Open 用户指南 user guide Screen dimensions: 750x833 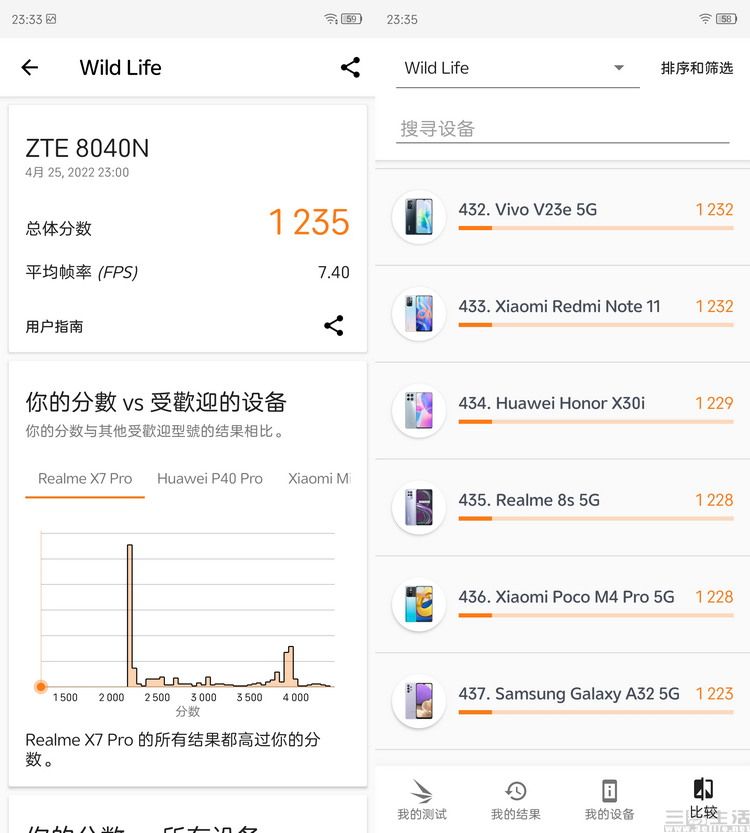click(x=54, y=326)
